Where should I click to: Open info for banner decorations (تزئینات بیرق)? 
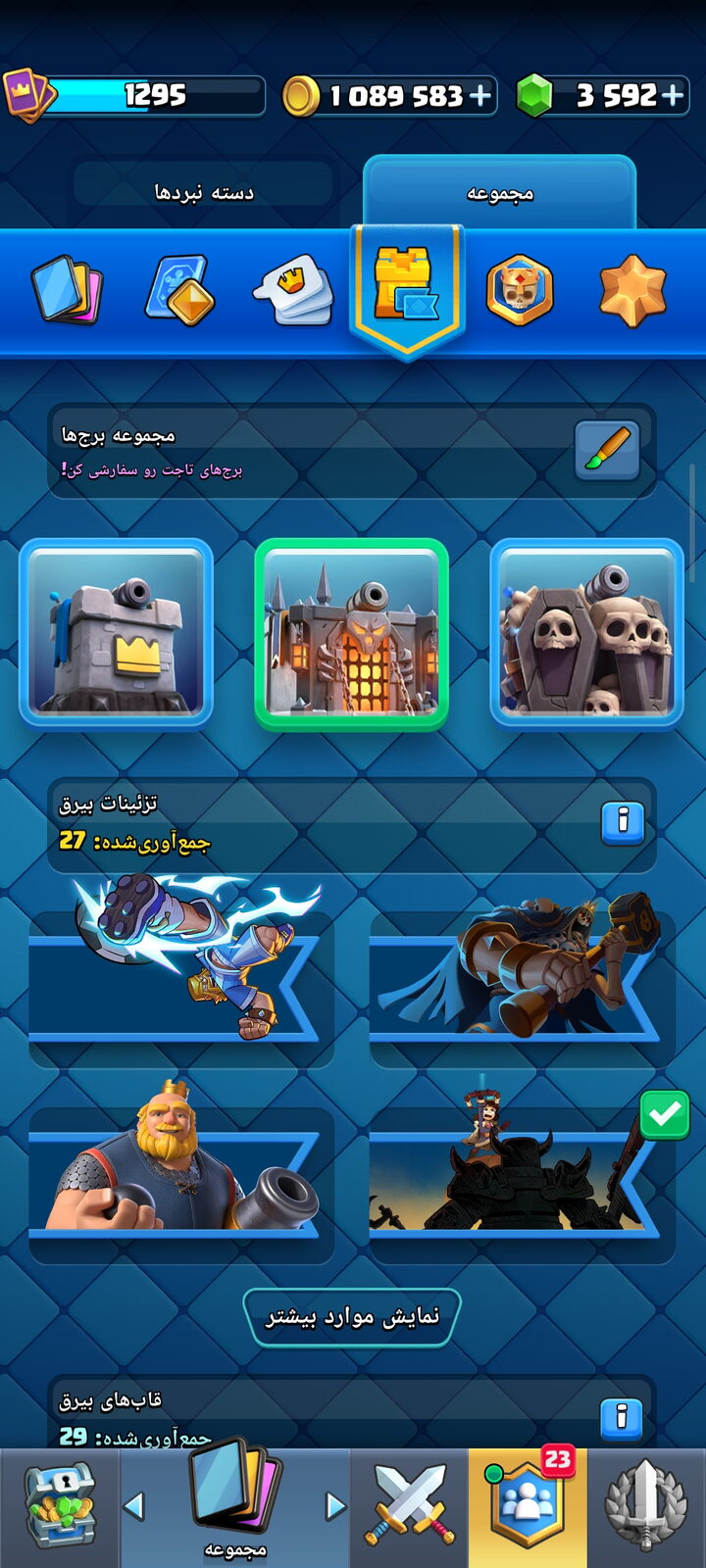coord(623,821)
